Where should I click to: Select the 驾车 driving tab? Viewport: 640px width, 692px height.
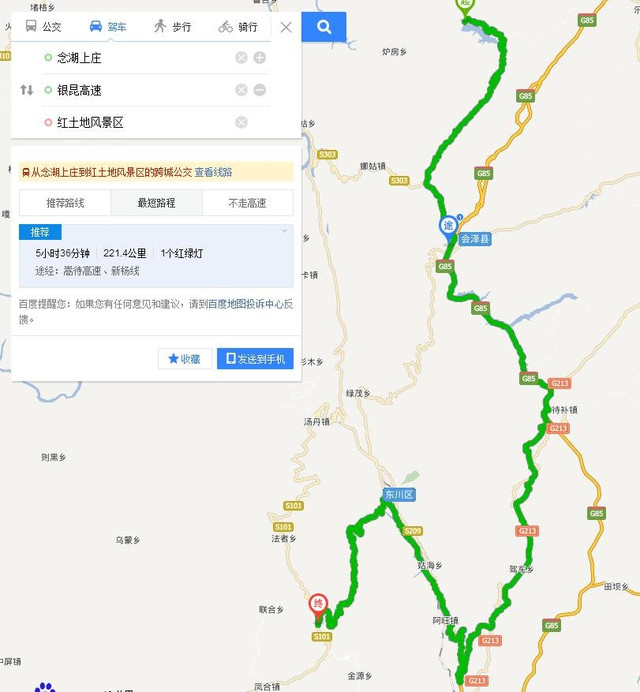click(x=108, y=27)
